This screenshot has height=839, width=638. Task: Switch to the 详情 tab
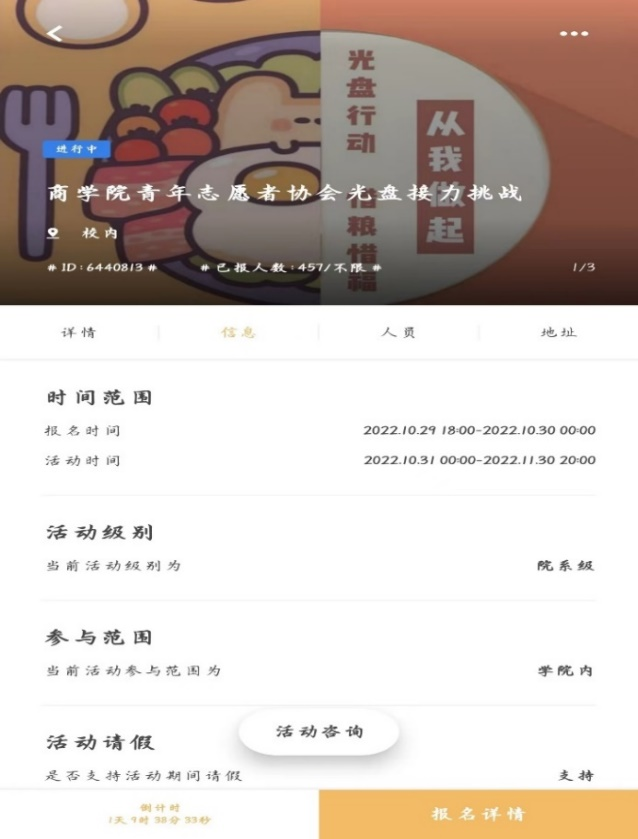[79, 333]
